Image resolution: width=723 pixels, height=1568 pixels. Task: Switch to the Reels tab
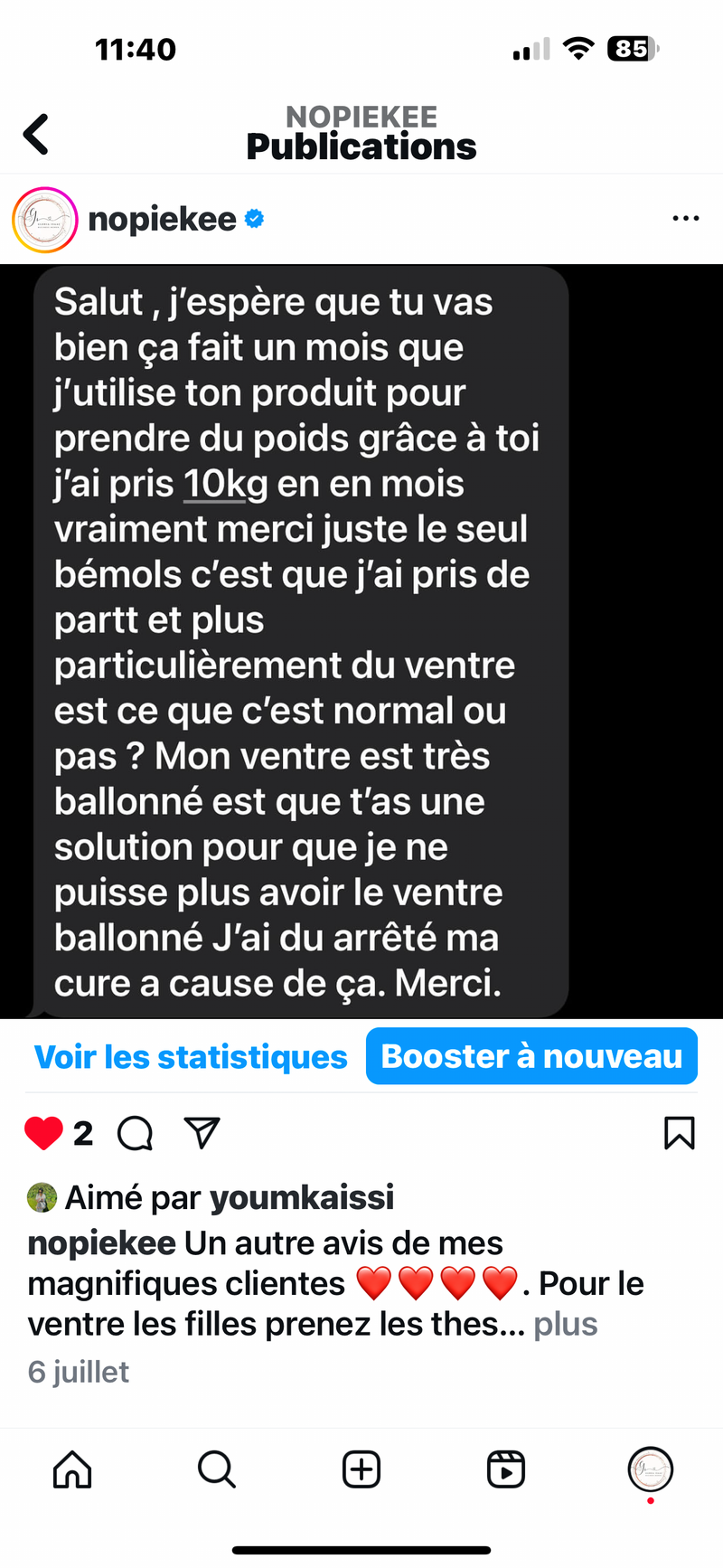[506, 1469]
